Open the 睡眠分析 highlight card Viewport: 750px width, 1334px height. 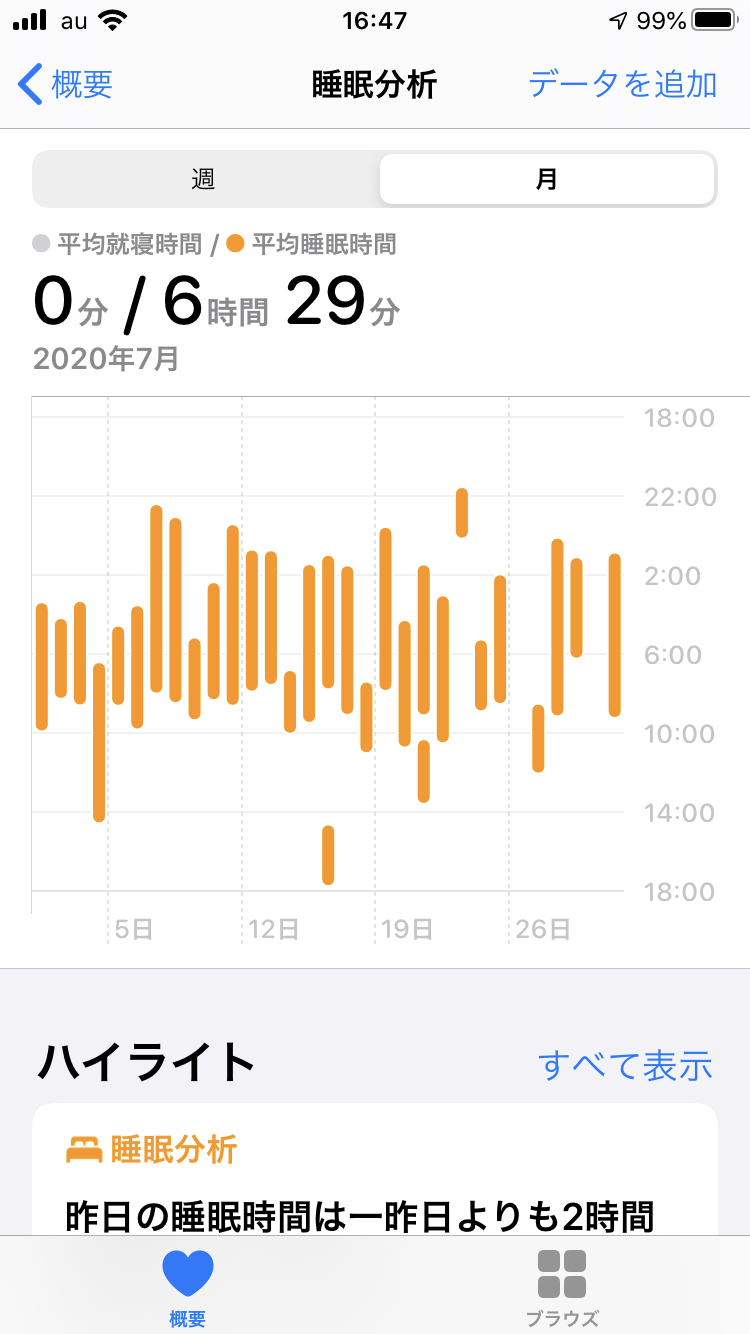(374, 1180)
